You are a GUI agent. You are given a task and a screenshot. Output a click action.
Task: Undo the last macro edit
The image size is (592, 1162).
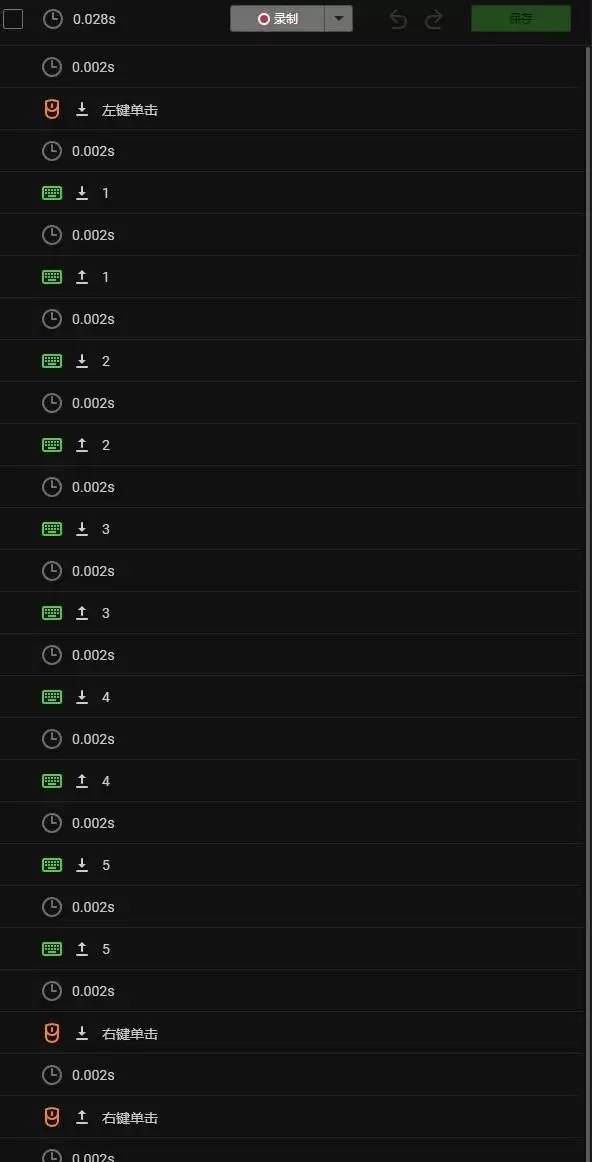tap(399, 19)
